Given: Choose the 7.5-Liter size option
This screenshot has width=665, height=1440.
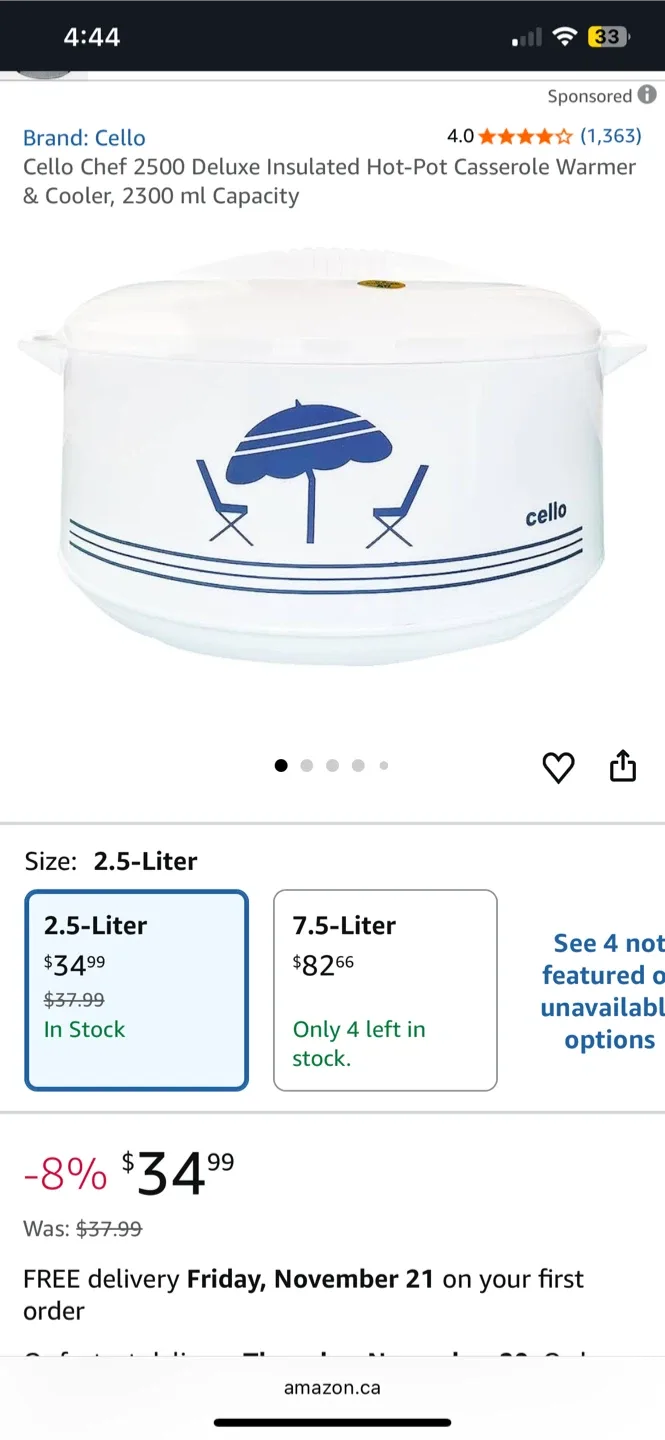Looking at the screenshot, I should point(385,989).
